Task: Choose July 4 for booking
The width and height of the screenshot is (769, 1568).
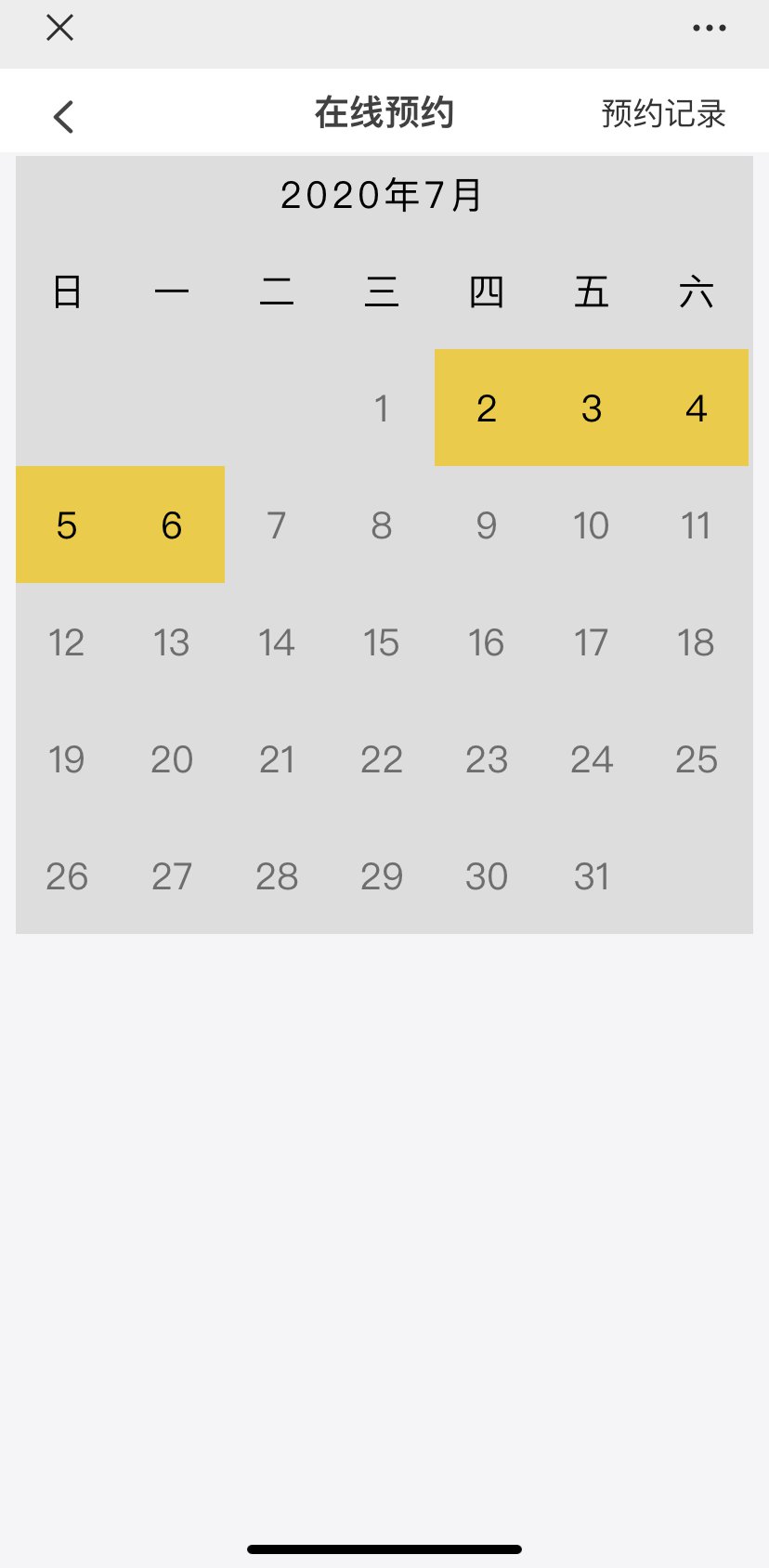Action: click(x=697, y=408)
